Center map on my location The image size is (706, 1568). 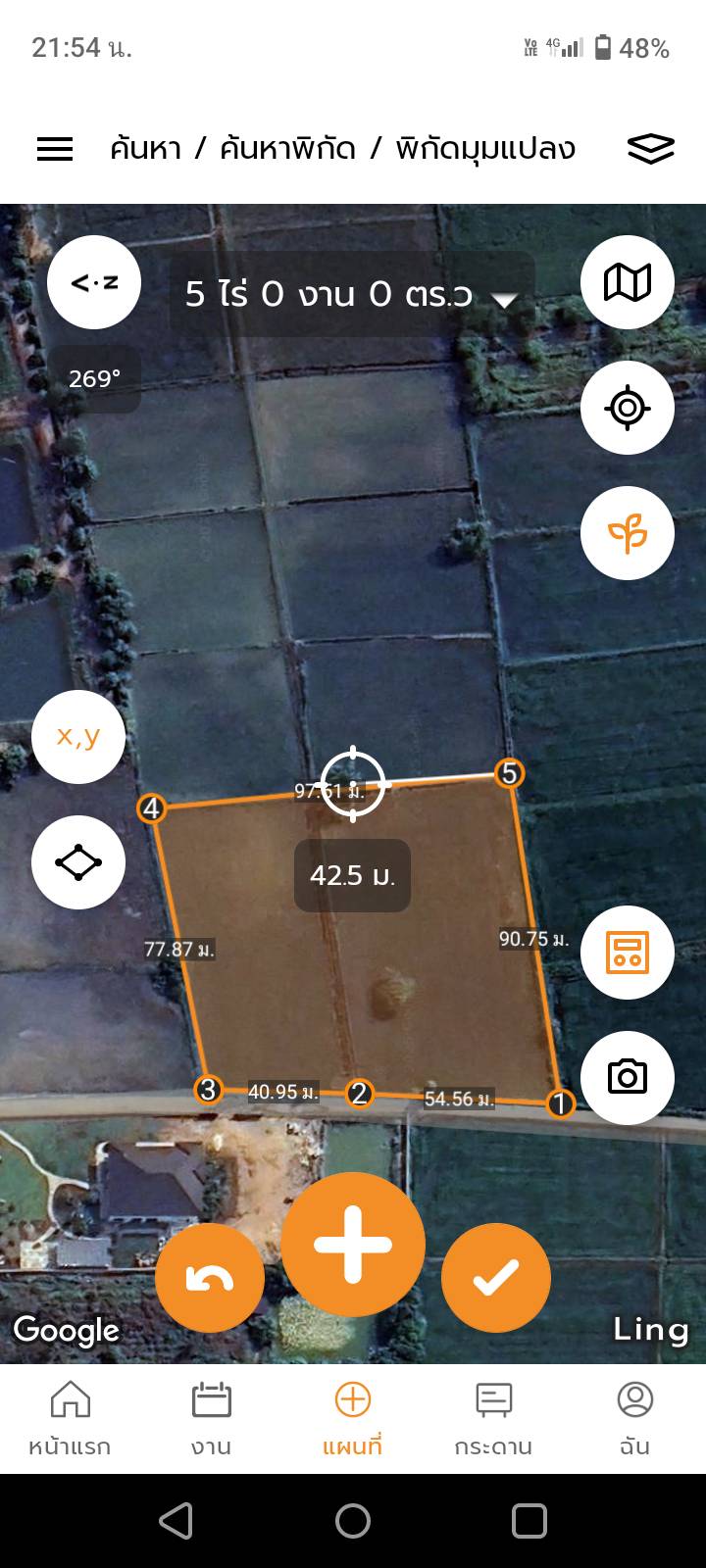[628, 408]
